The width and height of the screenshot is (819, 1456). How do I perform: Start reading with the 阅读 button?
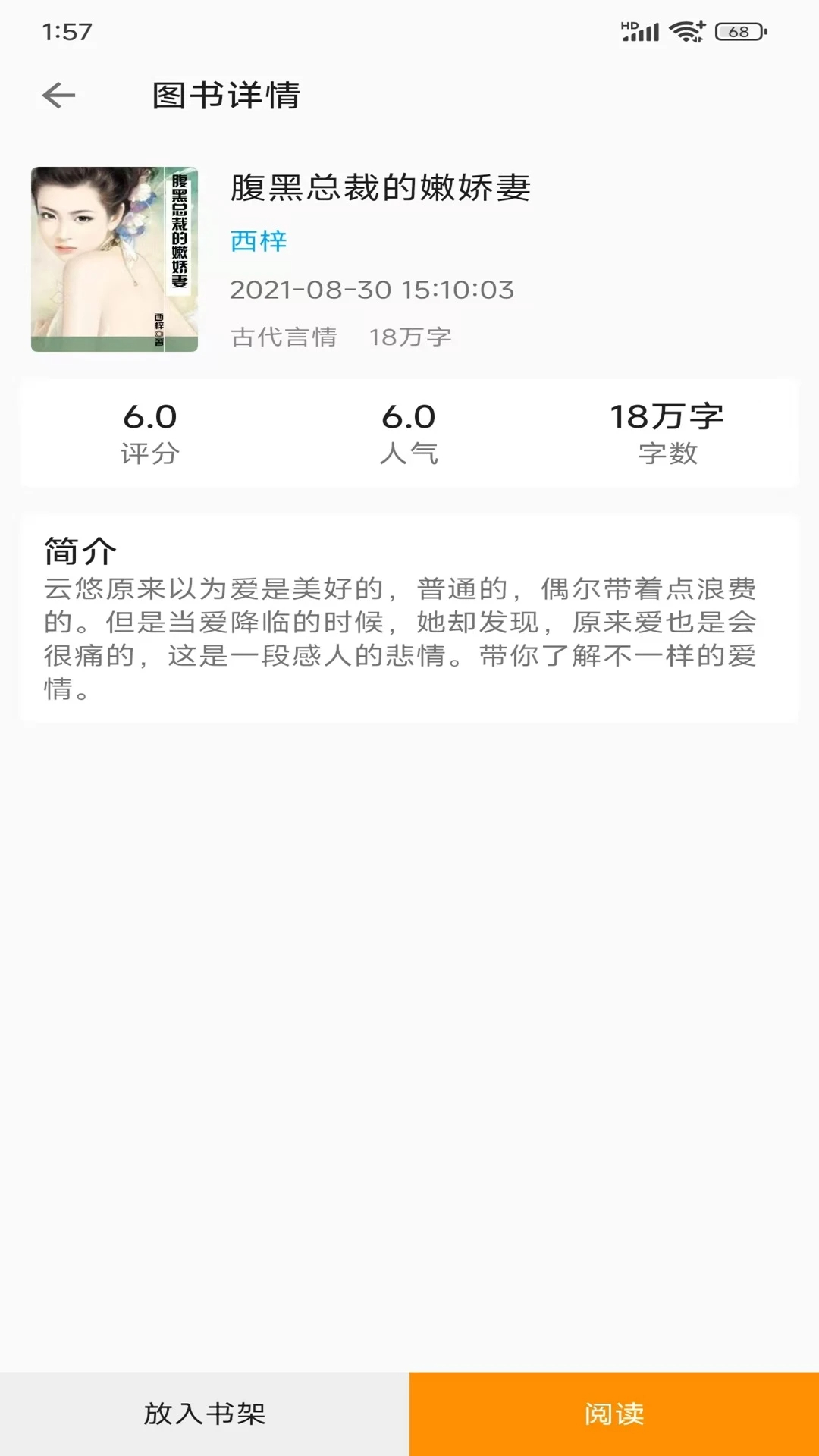click(x=614, y=1414)
